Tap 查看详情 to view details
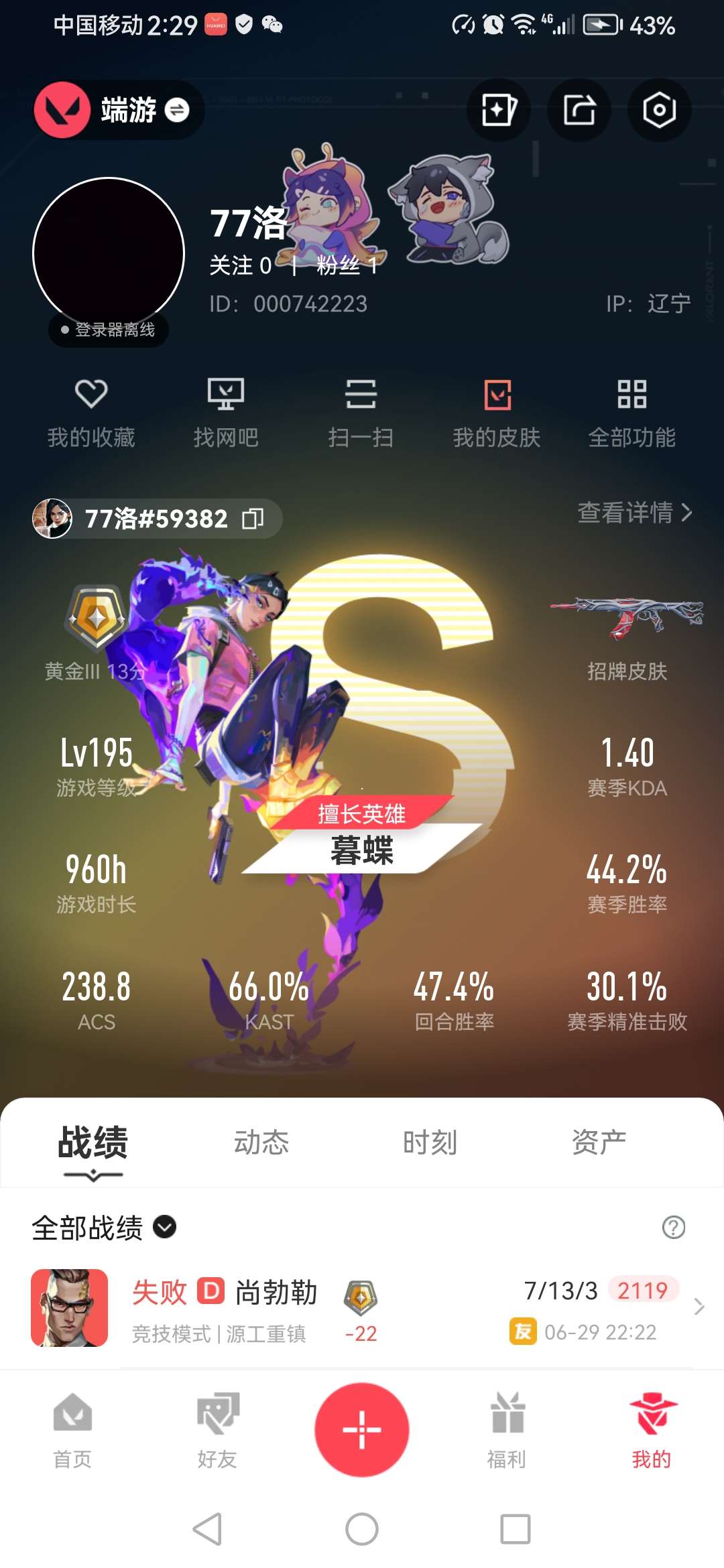Viewport: 724px width, 1568px height. 634,513
